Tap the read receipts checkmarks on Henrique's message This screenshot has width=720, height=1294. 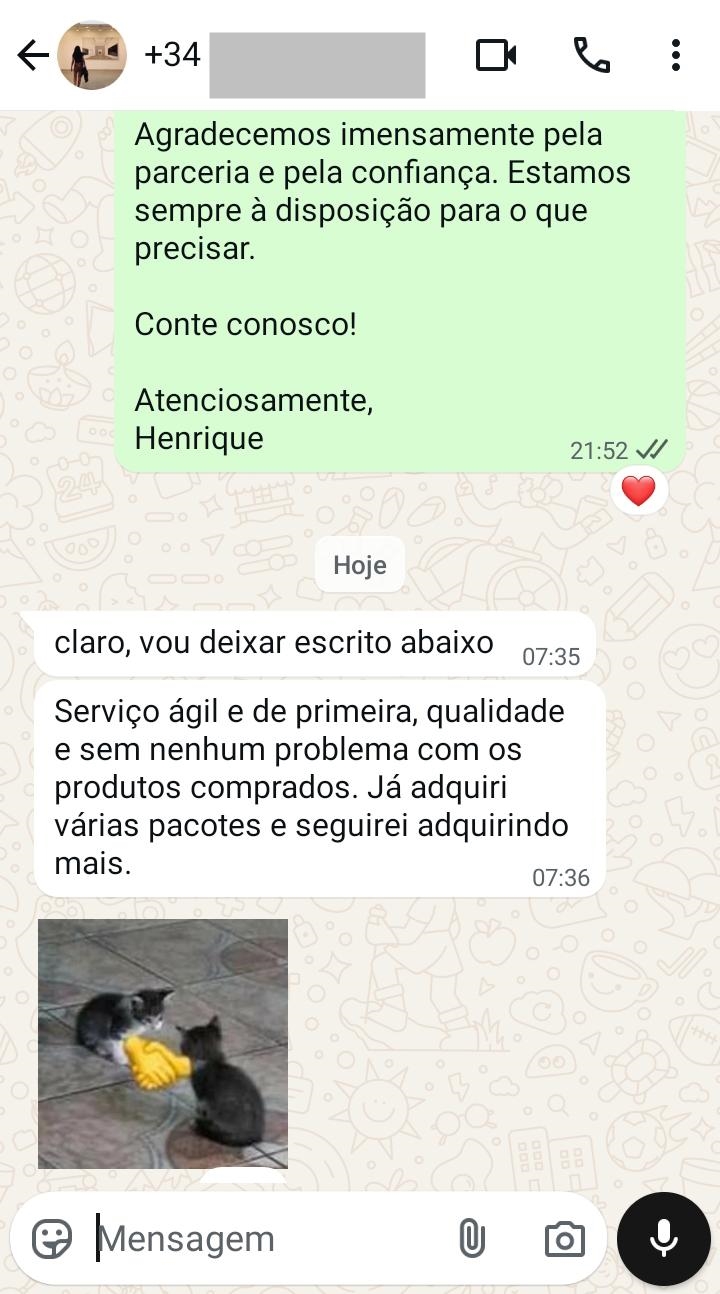click(x=654, y=451)
